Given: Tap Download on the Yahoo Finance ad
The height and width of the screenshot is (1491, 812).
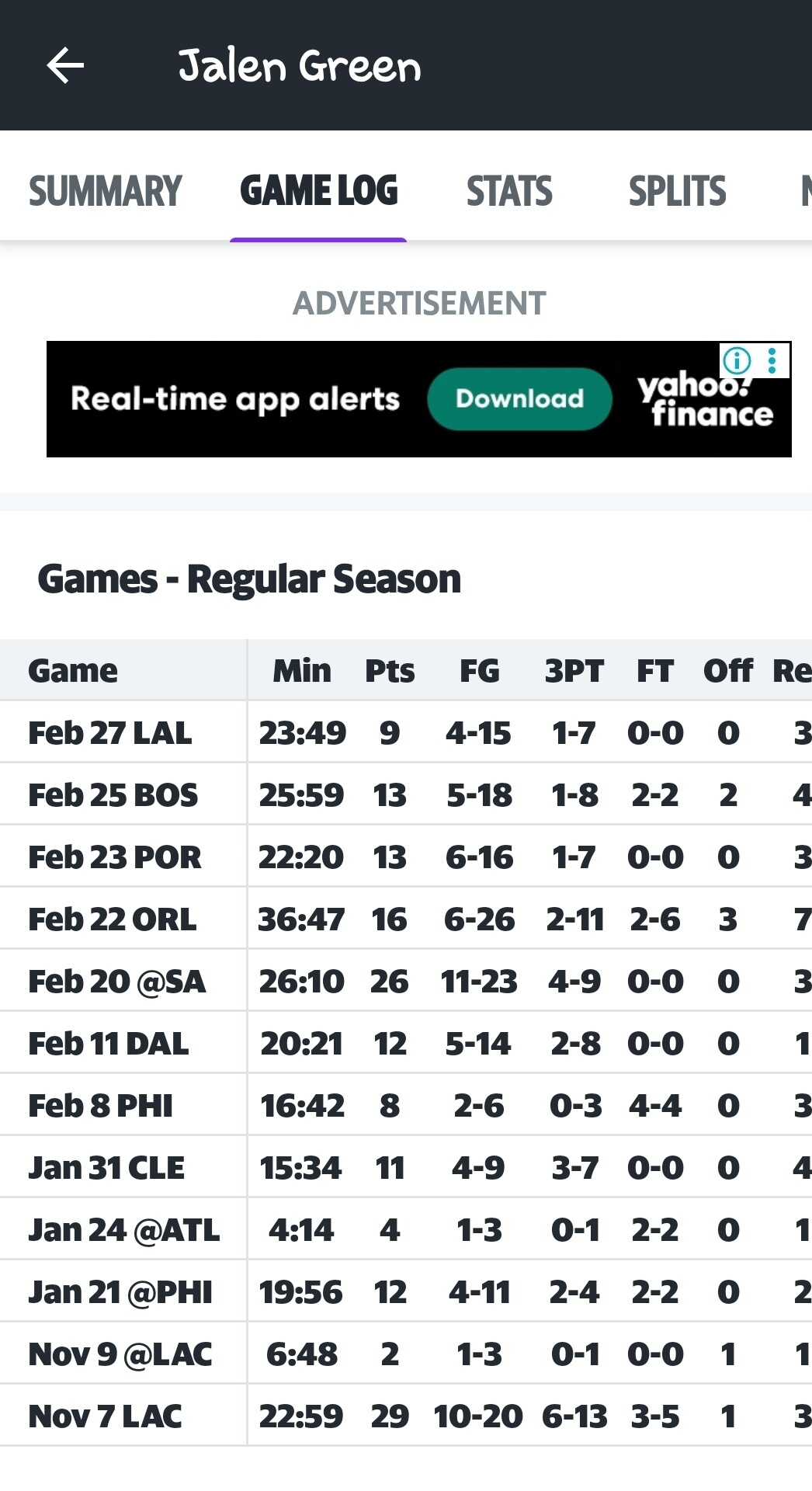Looking at the screenshot, I should (519, 399).
